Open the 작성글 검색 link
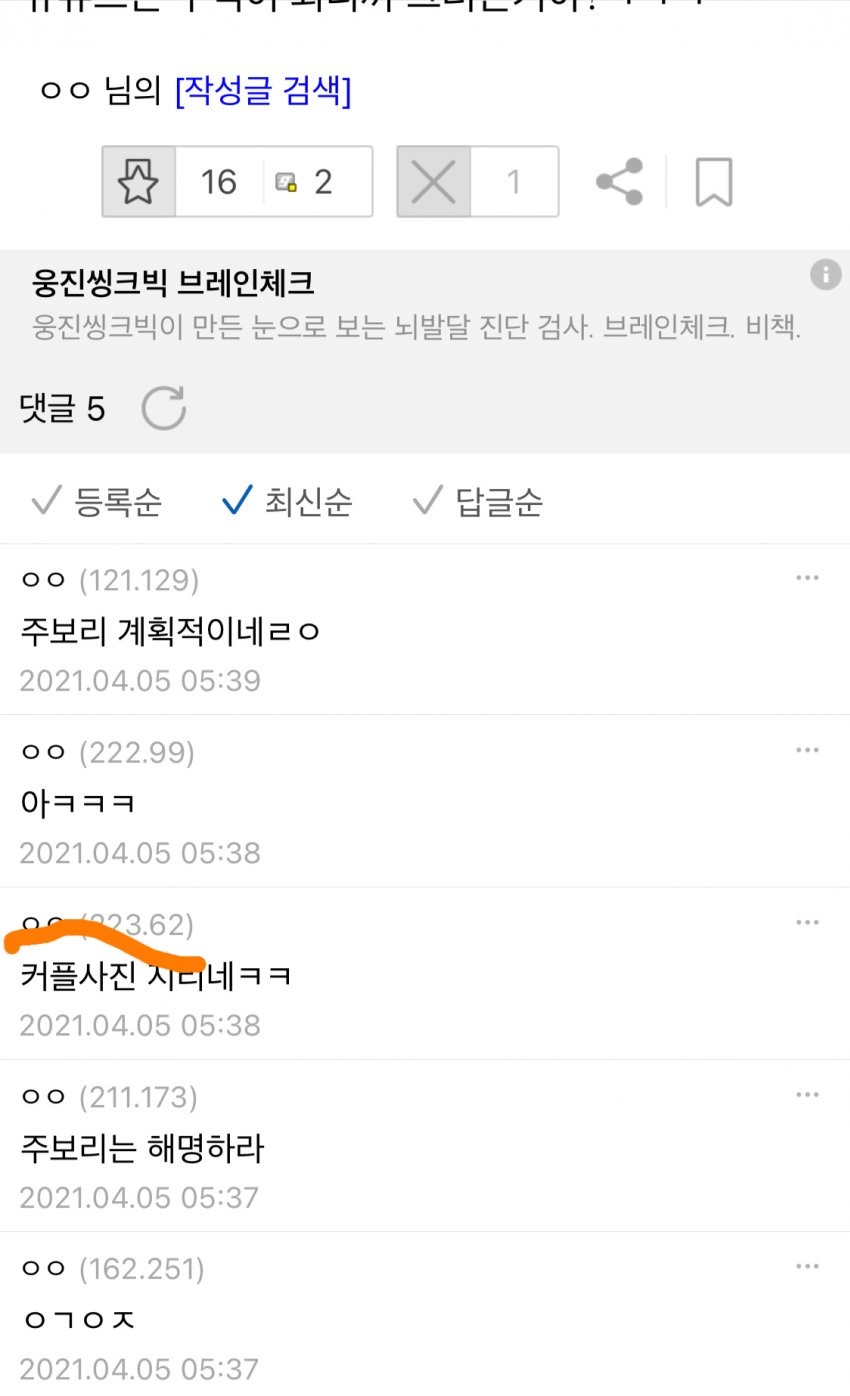Viewport: 850px width, 1396px height. (x=263, y=92)
